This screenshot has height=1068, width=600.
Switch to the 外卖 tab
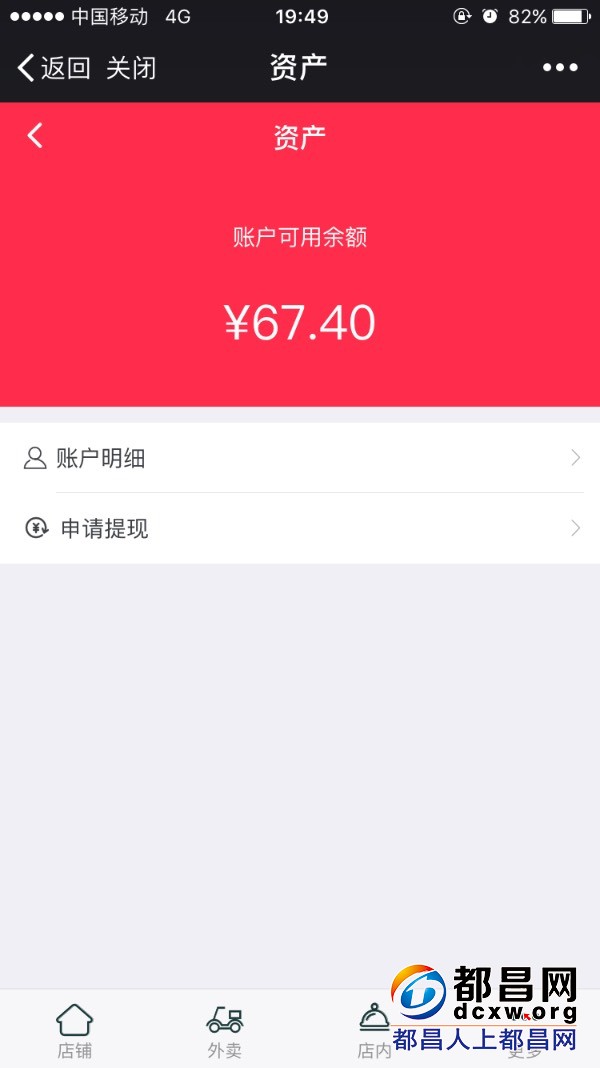tap(225, 1030)
